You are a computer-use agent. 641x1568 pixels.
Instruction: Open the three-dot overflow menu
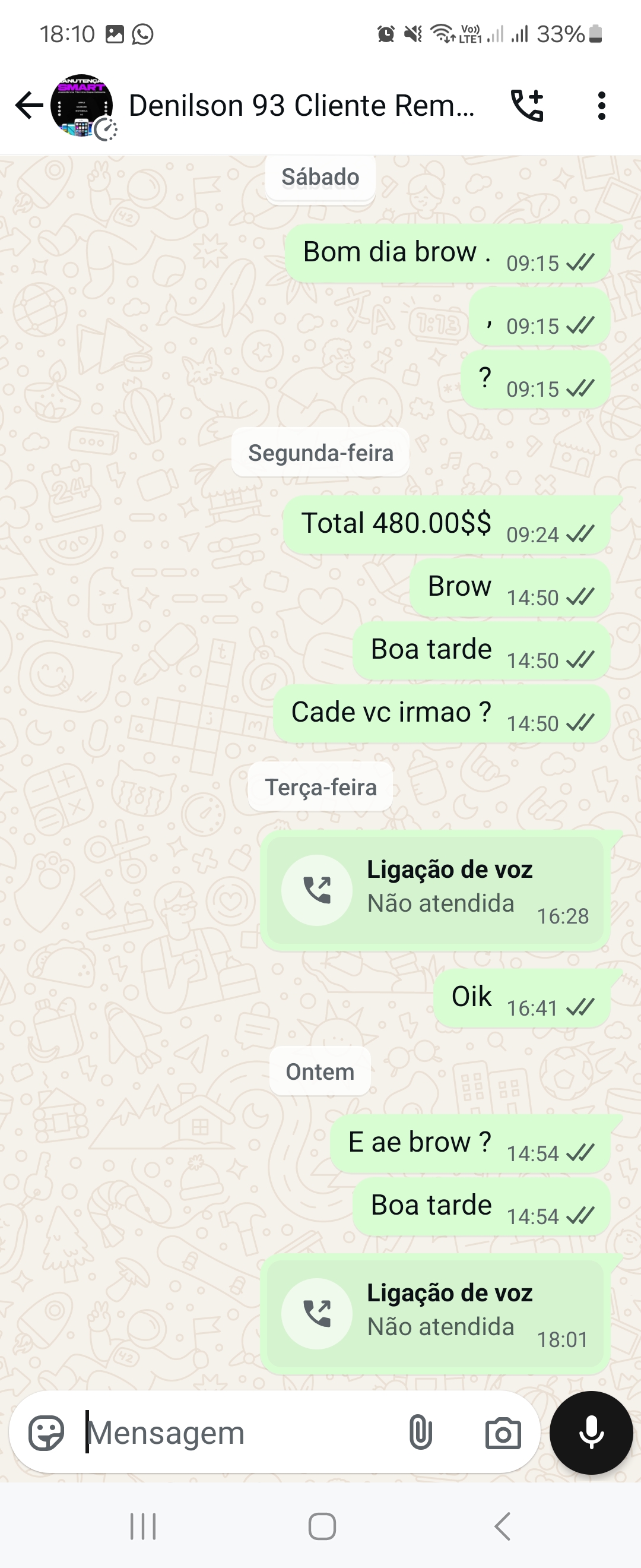[601, 106]
